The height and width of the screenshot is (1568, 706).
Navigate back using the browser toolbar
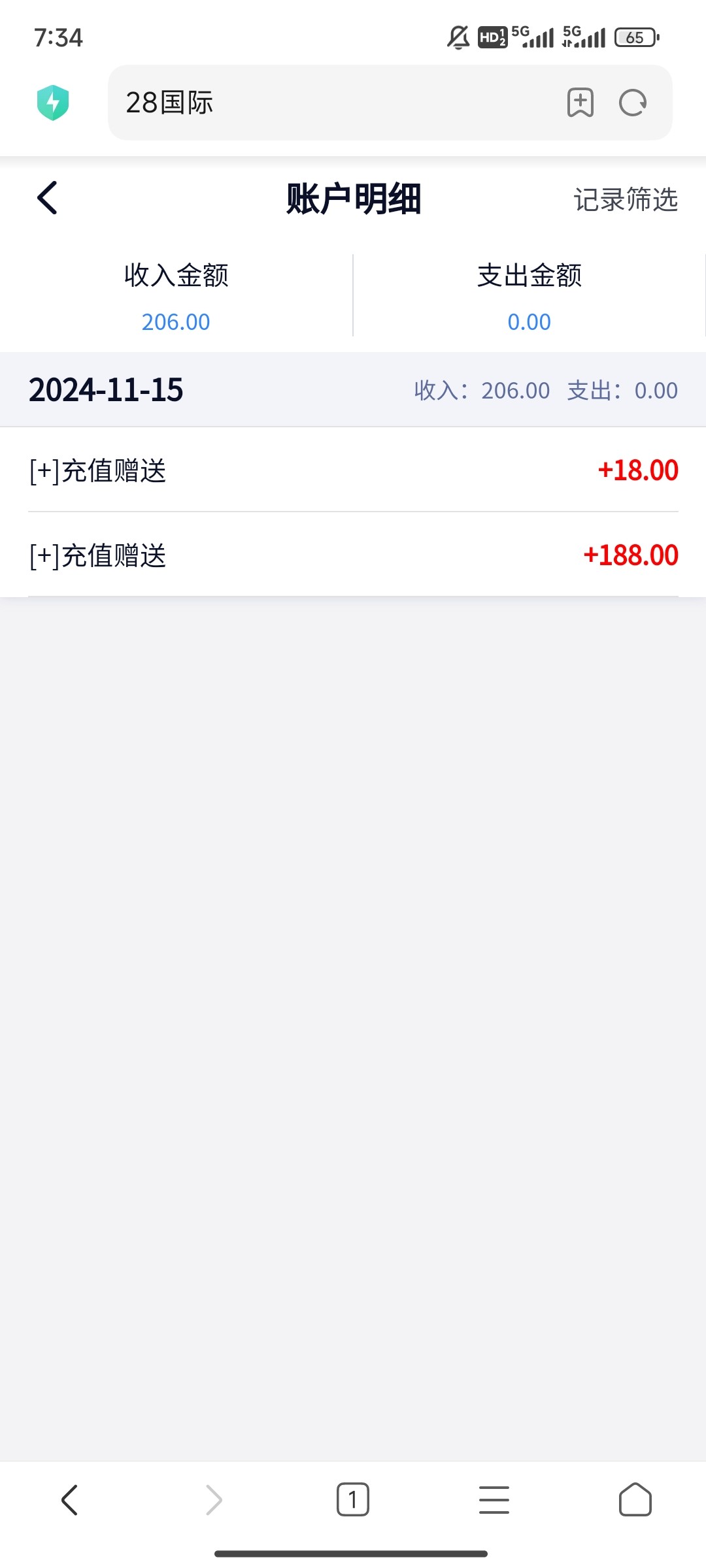pos(70,1499)
